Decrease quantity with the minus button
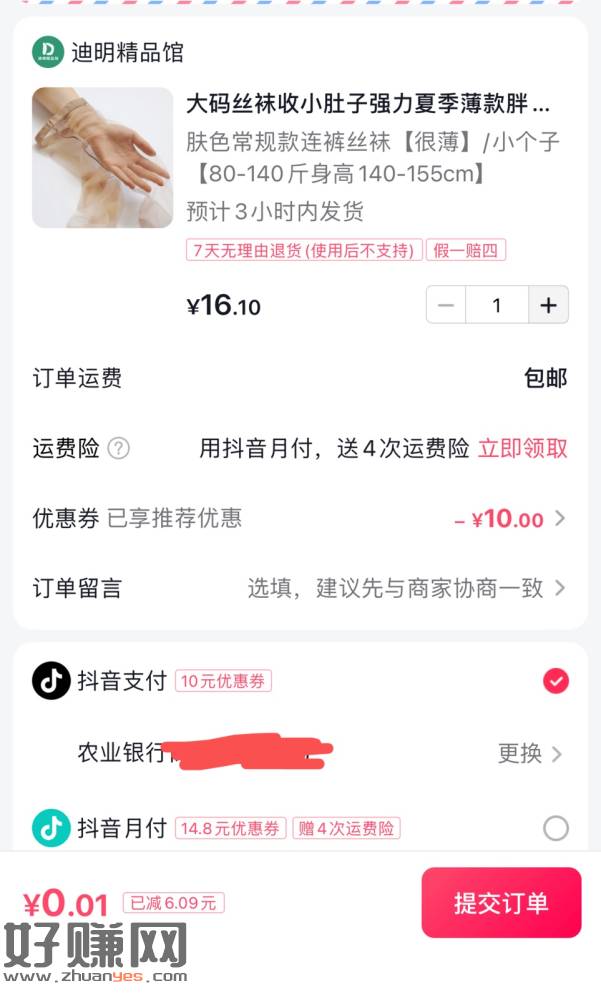601x1000 pixels. 446,305
